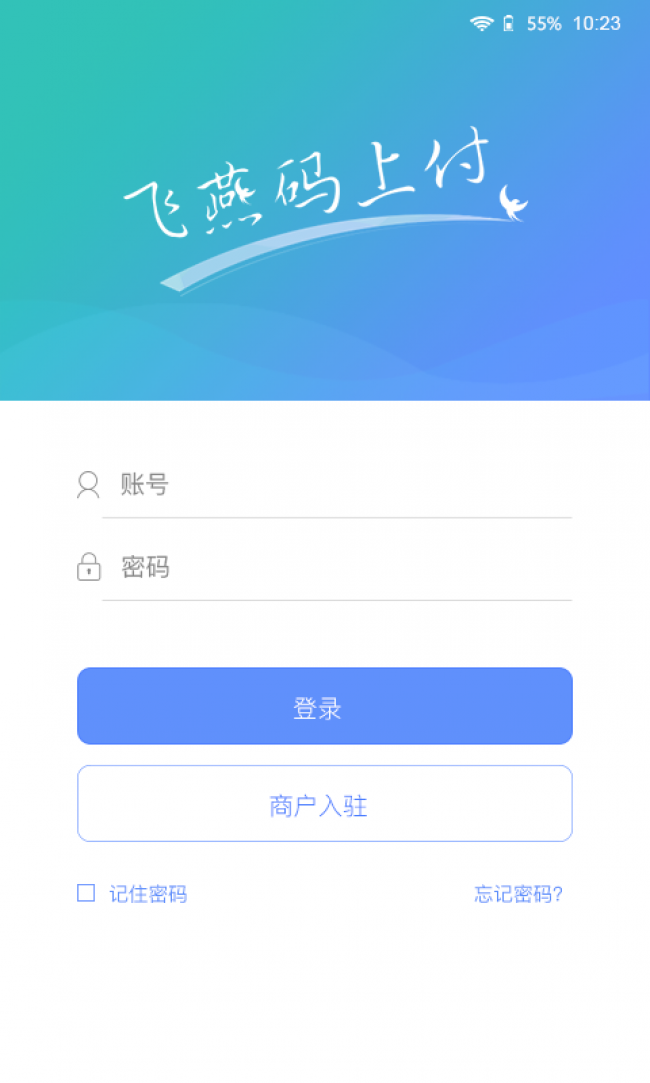This screenshot has height=1083, width=650.
Task: Focus the 密码 password field
Action: (340, 568)
